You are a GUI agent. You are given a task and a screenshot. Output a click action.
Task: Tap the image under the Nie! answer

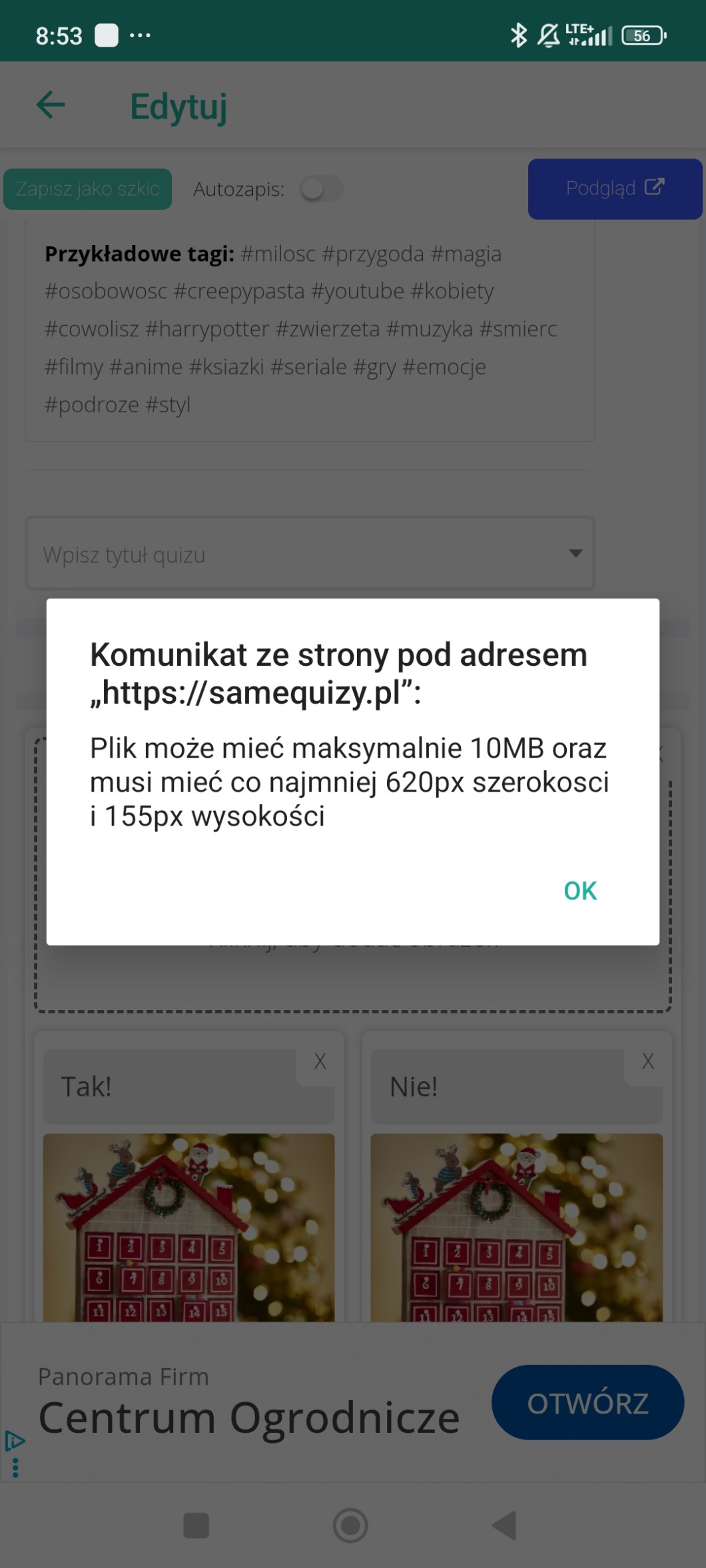point(516,1227)
